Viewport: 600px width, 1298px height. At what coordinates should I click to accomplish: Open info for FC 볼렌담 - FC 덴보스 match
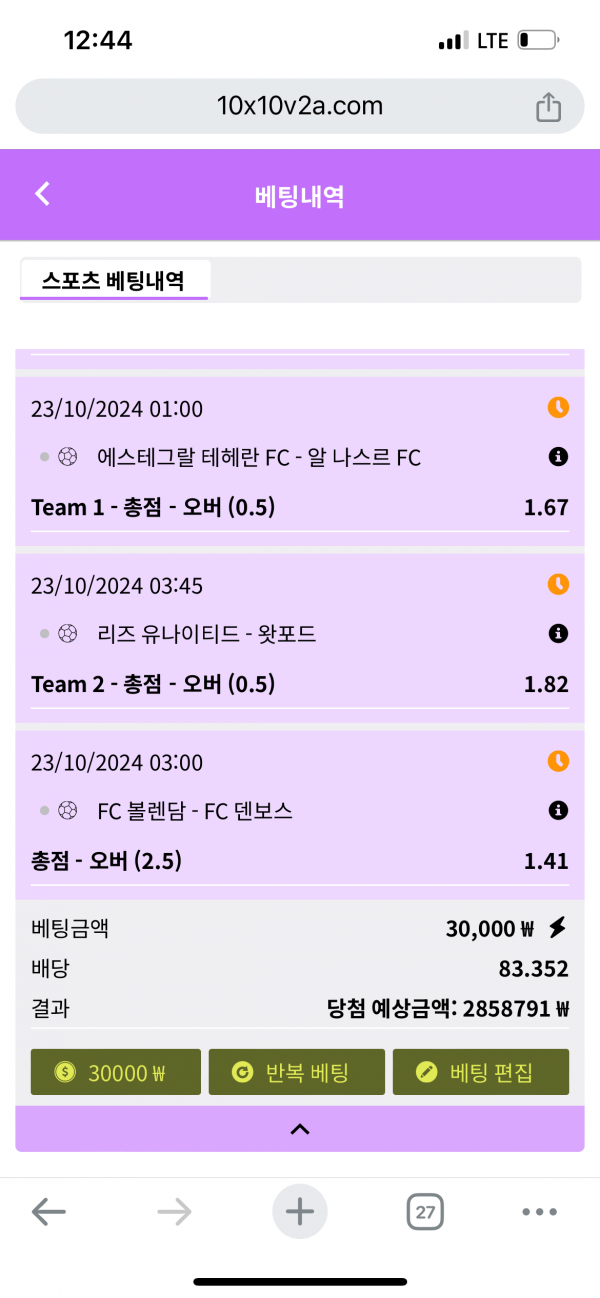click(x=558, y=811)
